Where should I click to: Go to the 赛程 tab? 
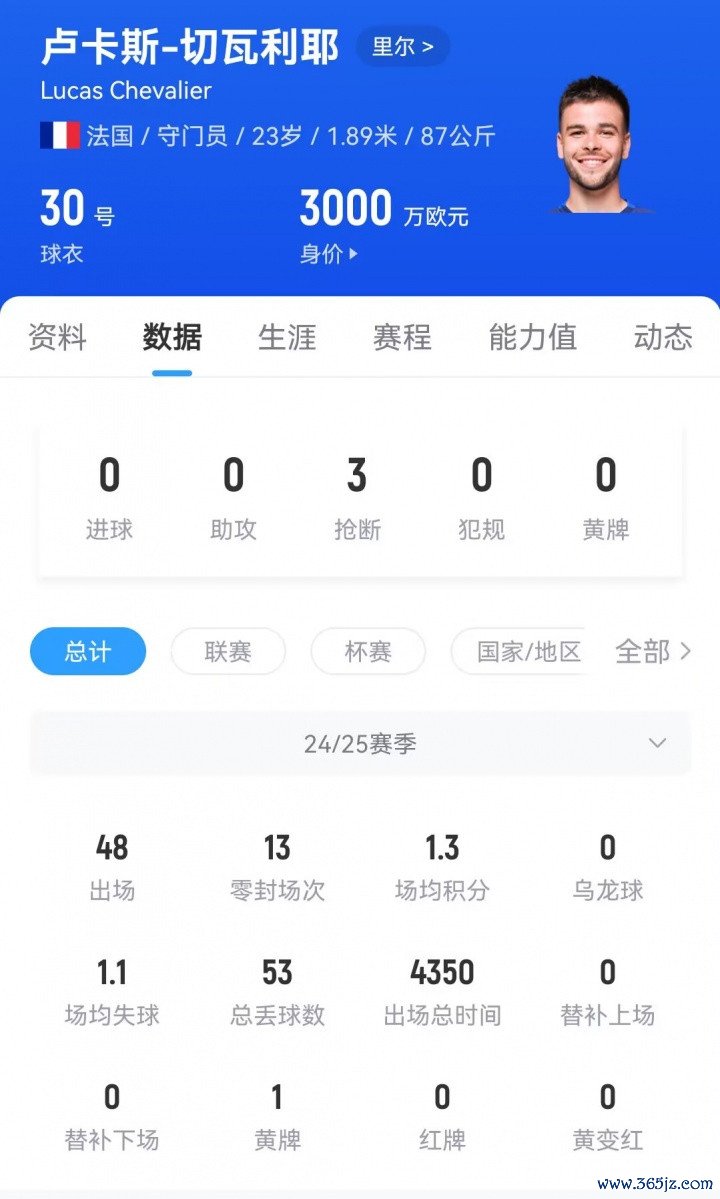tap(402, 337)
